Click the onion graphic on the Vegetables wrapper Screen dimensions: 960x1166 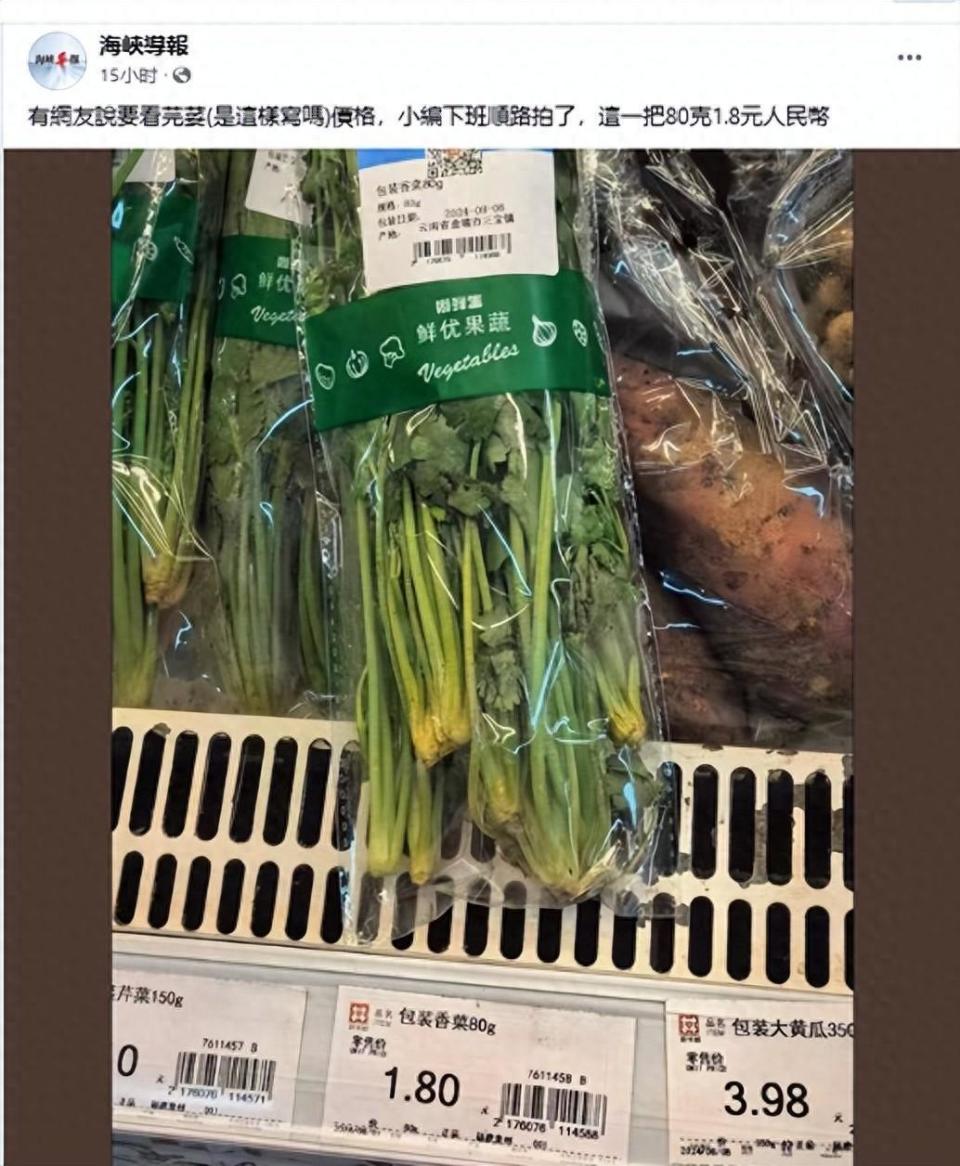coord(542,329)
